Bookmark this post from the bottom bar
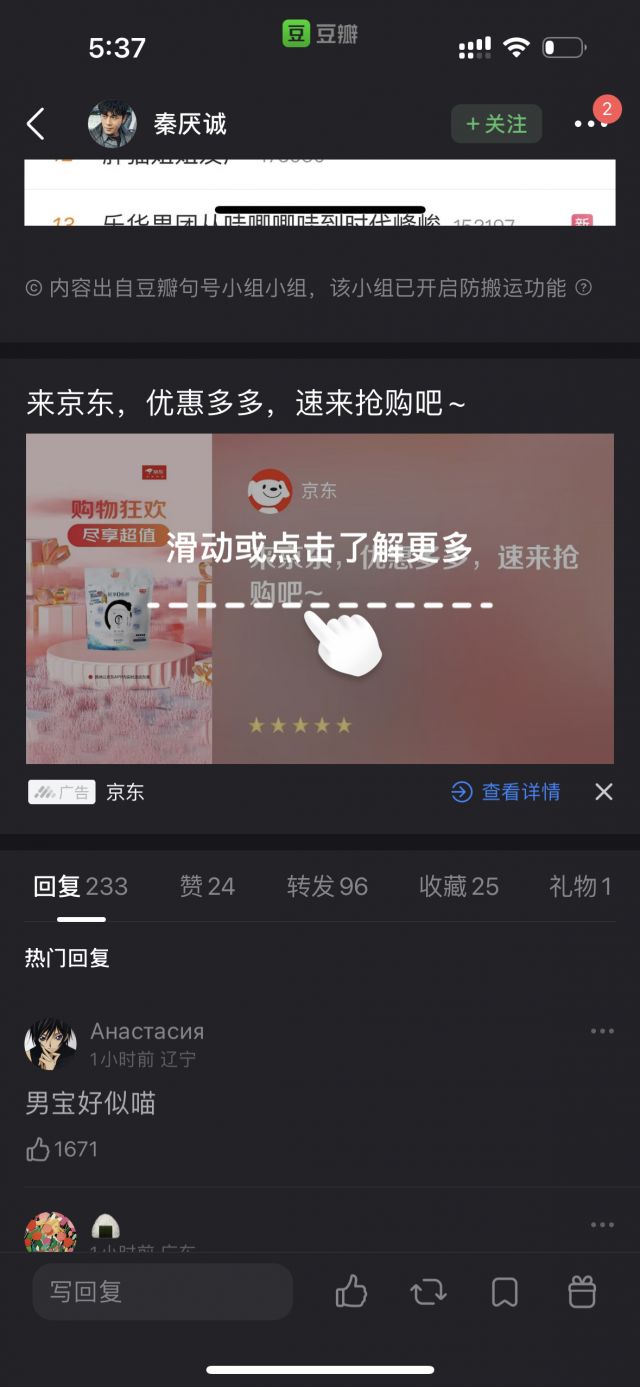The image size is (640, 1387). pyautogui.click(x=505, y=1292)
